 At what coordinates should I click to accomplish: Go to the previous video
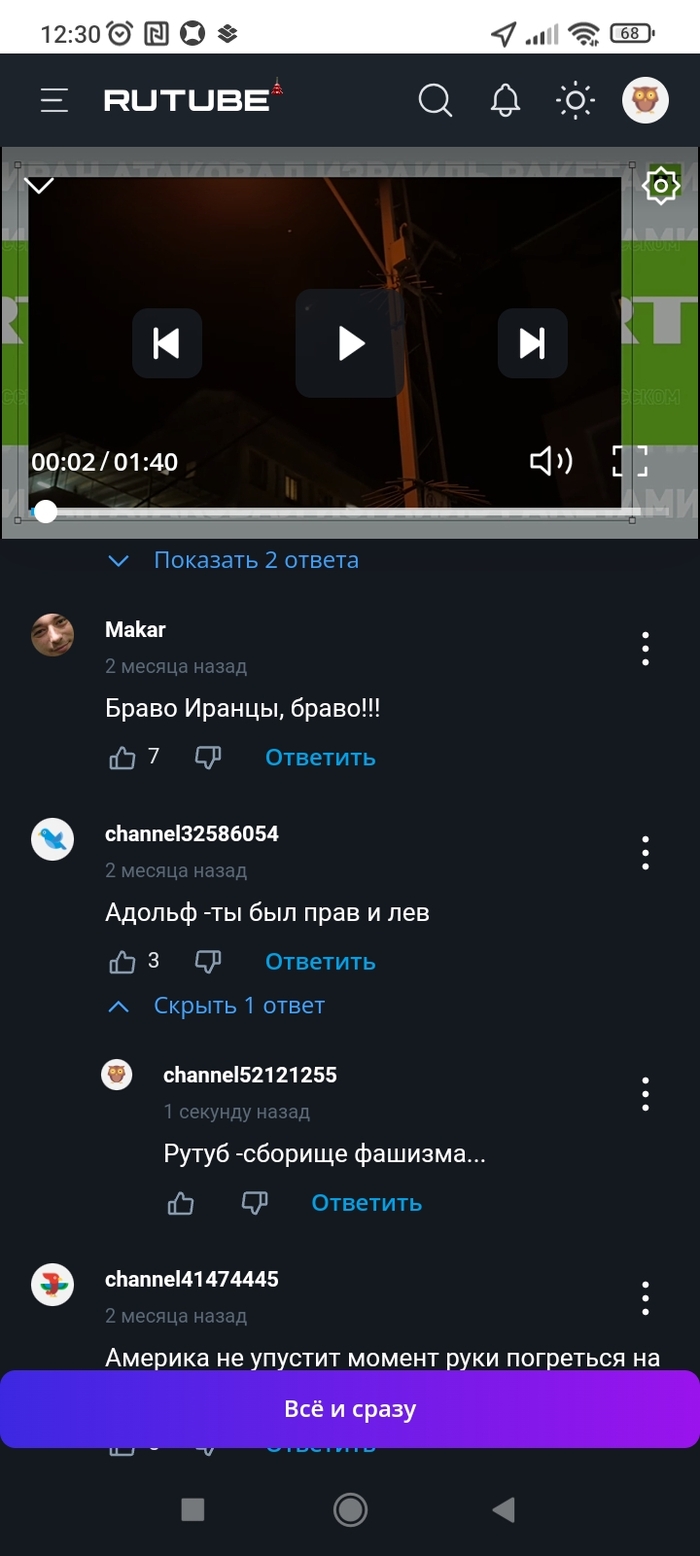click(x=167, y=343)
